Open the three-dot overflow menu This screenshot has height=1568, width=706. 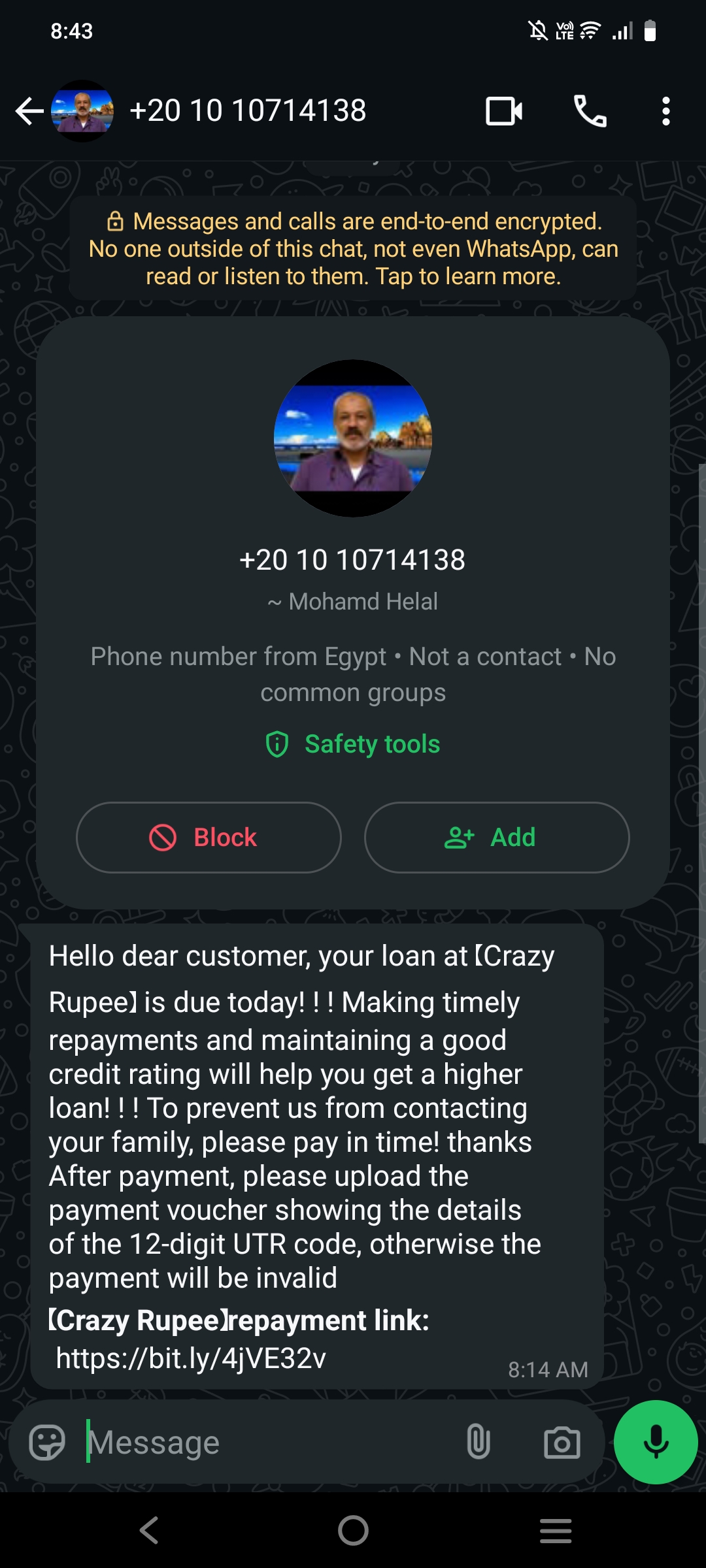pyautogui.click(x=665, y=111)
